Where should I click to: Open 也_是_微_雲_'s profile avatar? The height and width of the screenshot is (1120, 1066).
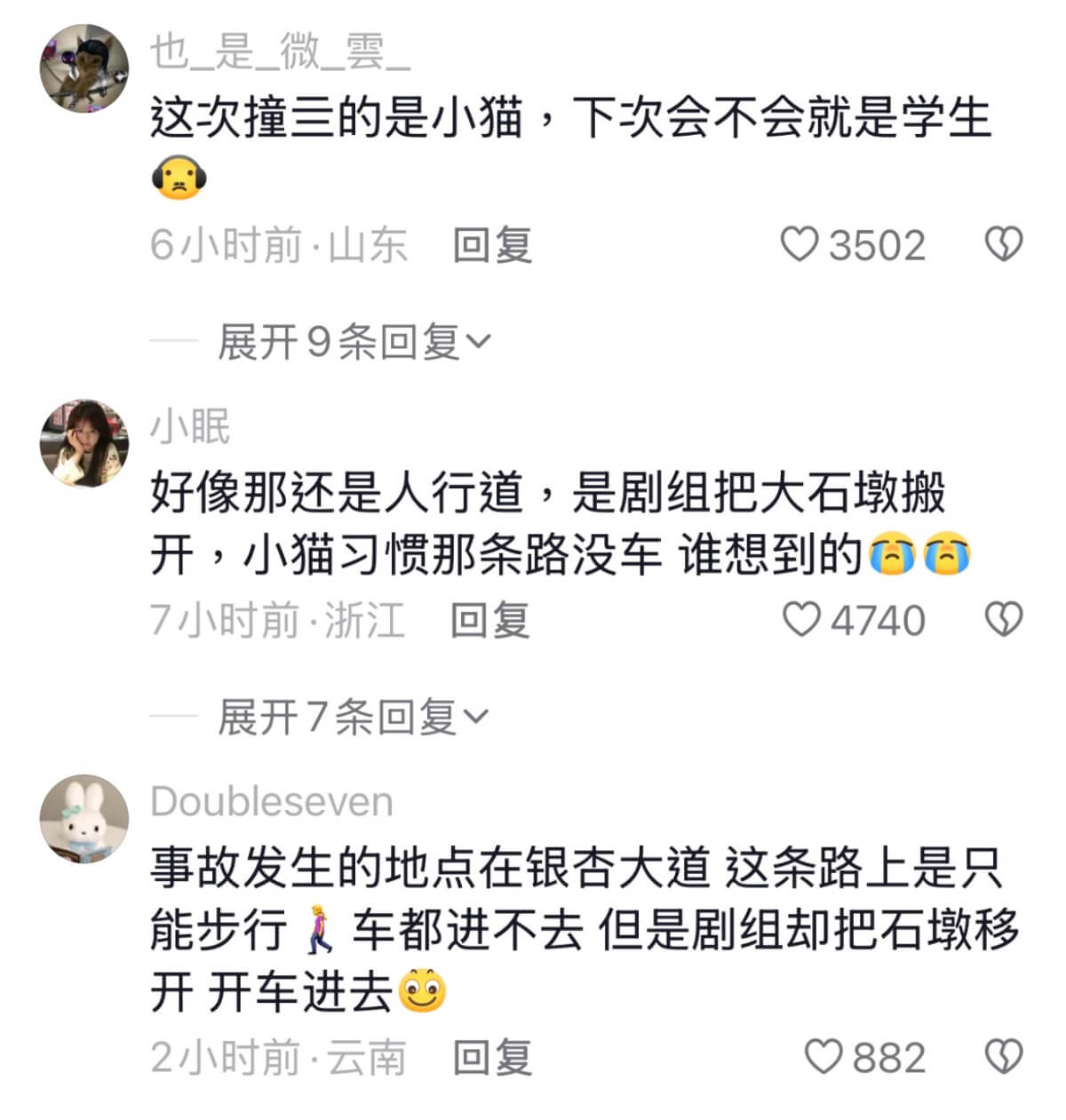coord(84,69)
